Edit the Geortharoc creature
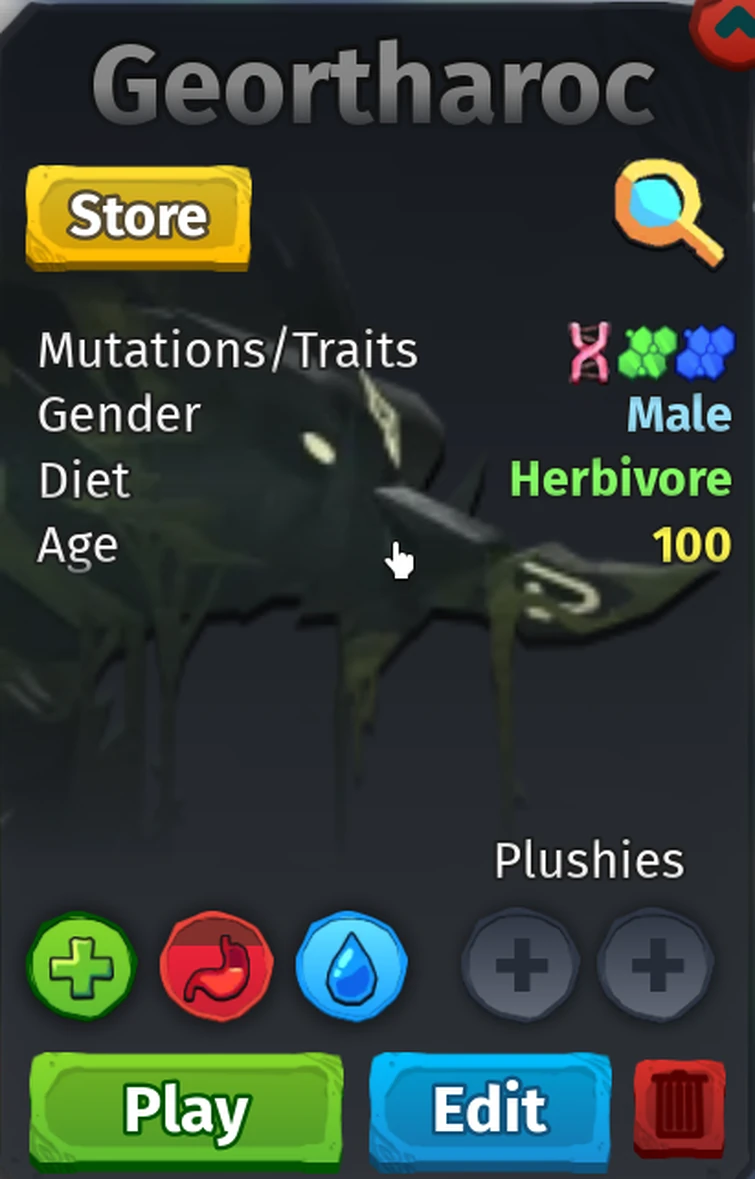755x1179 pixels. [x=490, y=1111]
